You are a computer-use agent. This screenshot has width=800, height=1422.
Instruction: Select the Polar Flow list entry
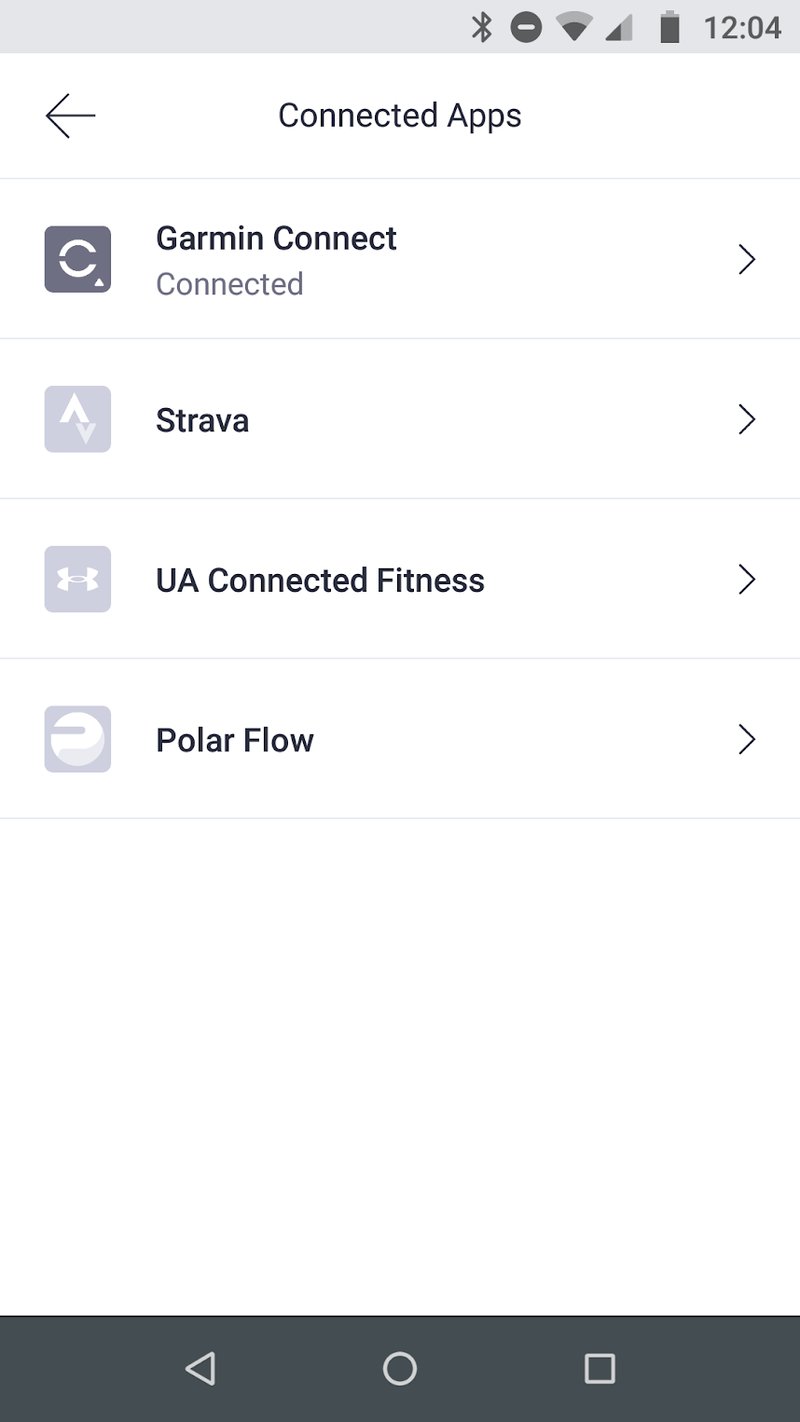(x=400, y=739)
